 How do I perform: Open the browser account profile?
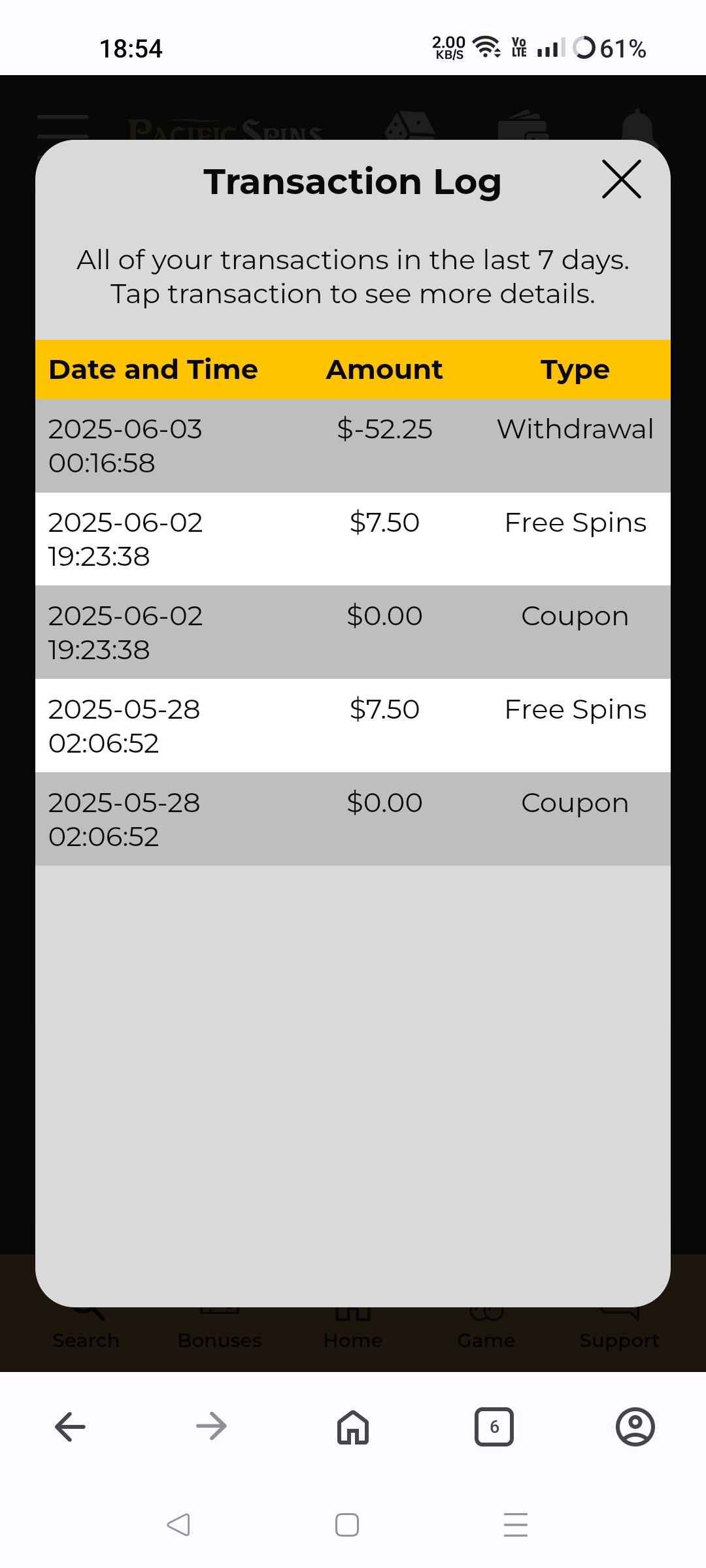coord(635,1426)
